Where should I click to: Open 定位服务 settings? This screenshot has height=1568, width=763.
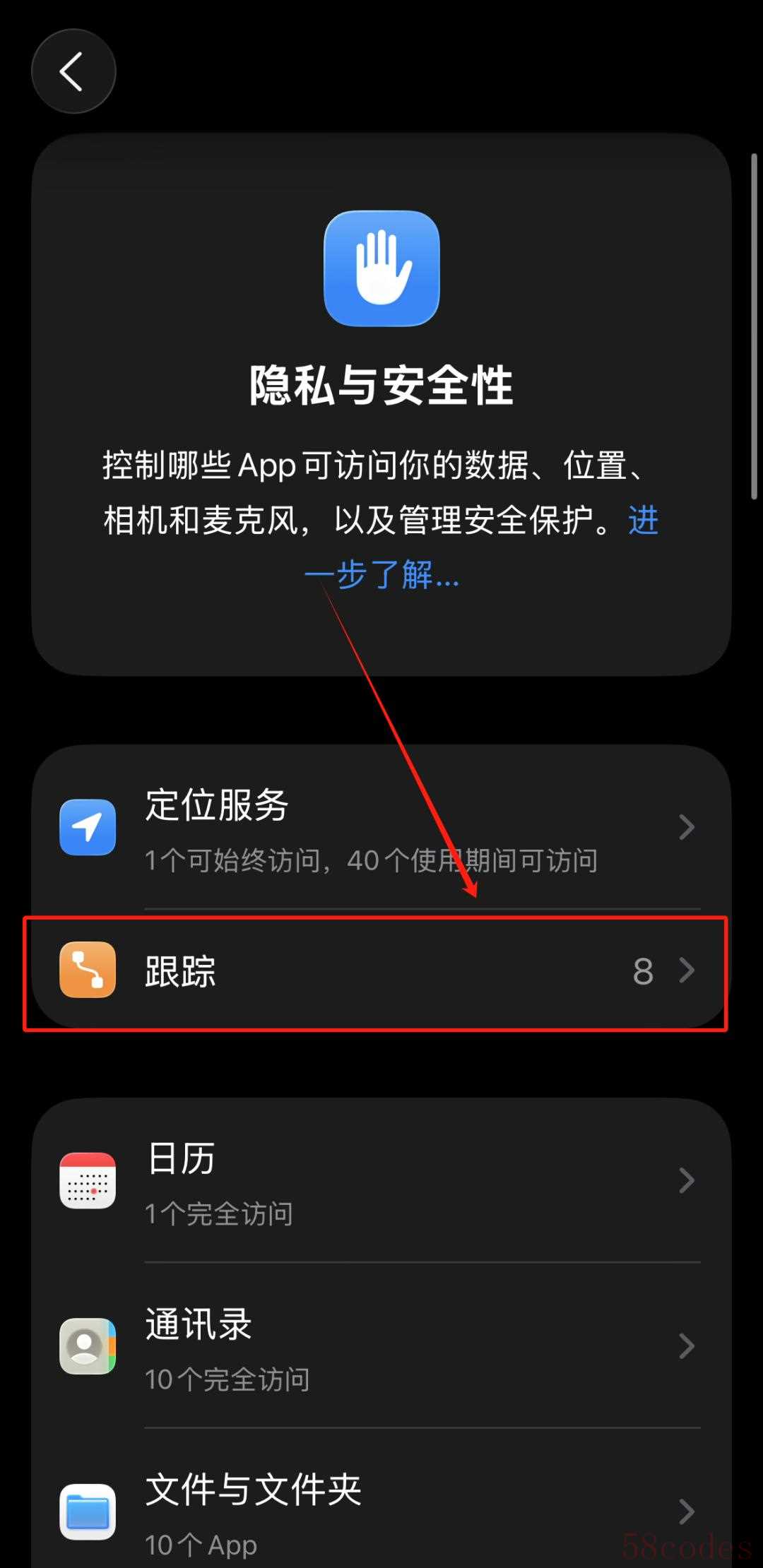pos(380,827)
